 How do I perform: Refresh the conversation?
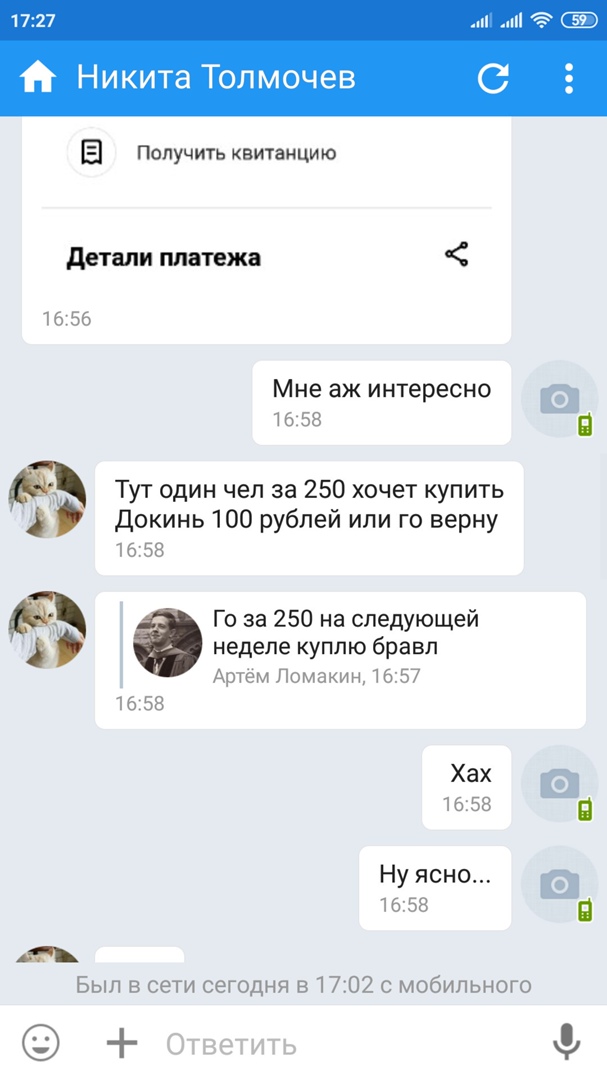[493, 78]
